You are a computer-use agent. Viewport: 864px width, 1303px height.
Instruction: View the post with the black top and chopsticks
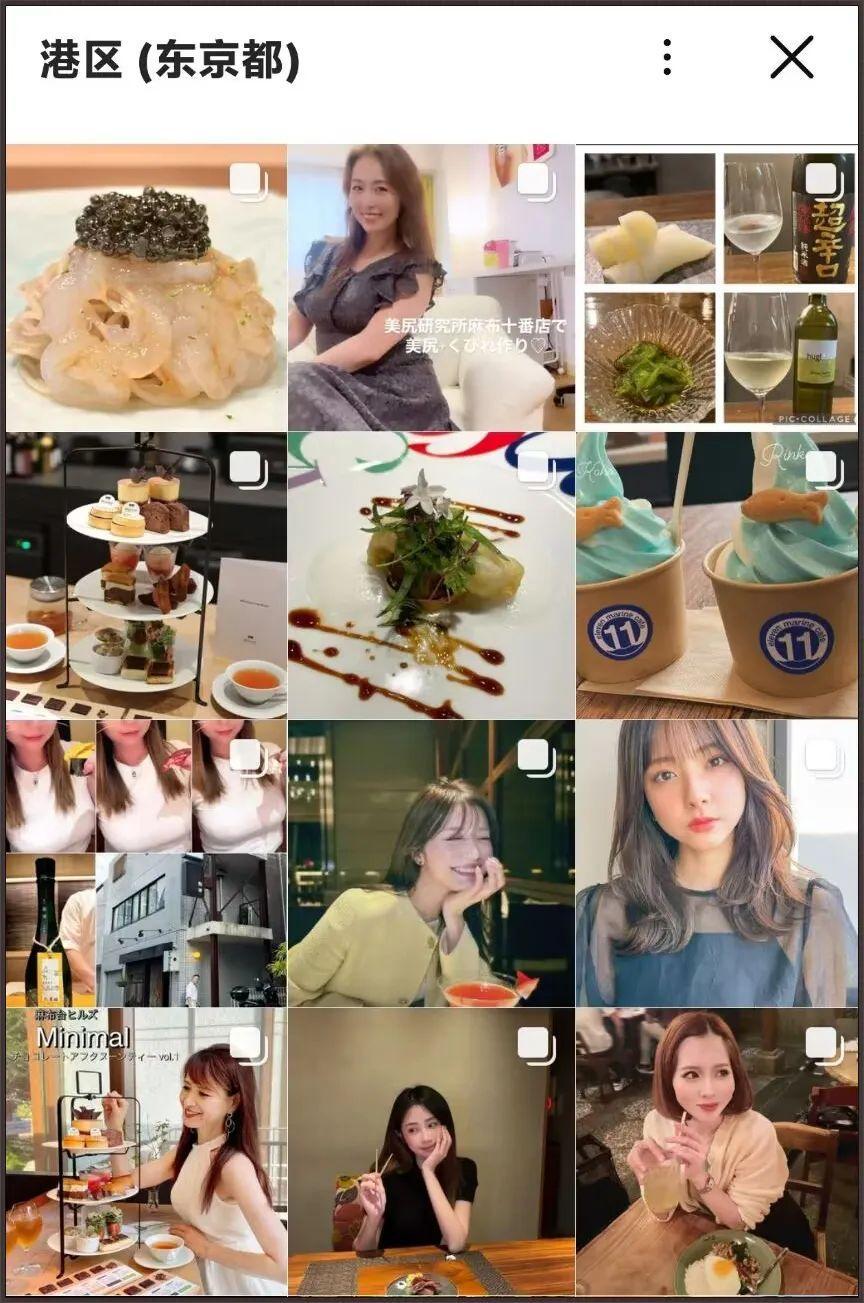(x=431, y=1152)
